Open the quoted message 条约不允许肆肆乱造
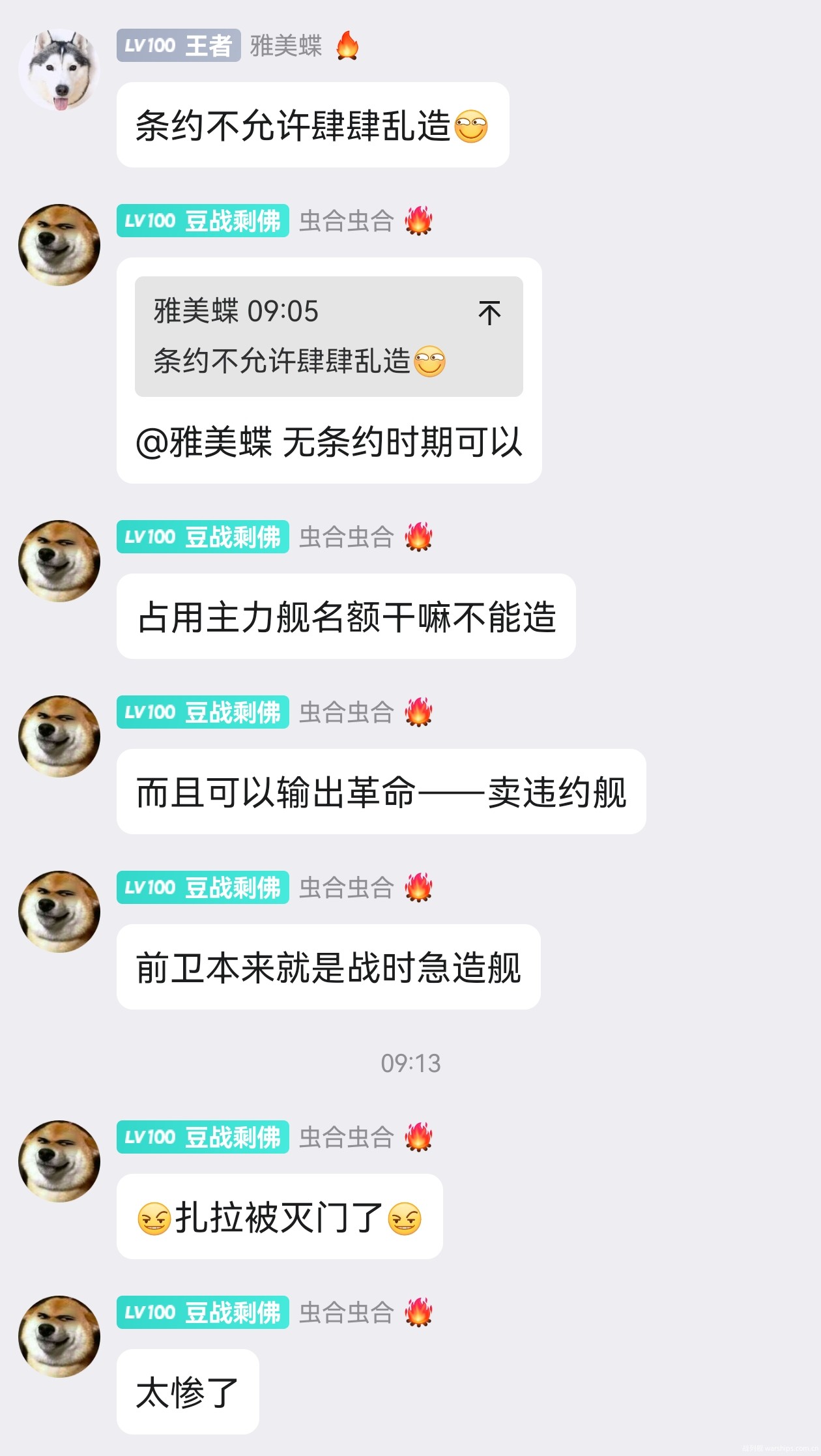Viewport: 821px width, 1456px height. coord(300,361)
